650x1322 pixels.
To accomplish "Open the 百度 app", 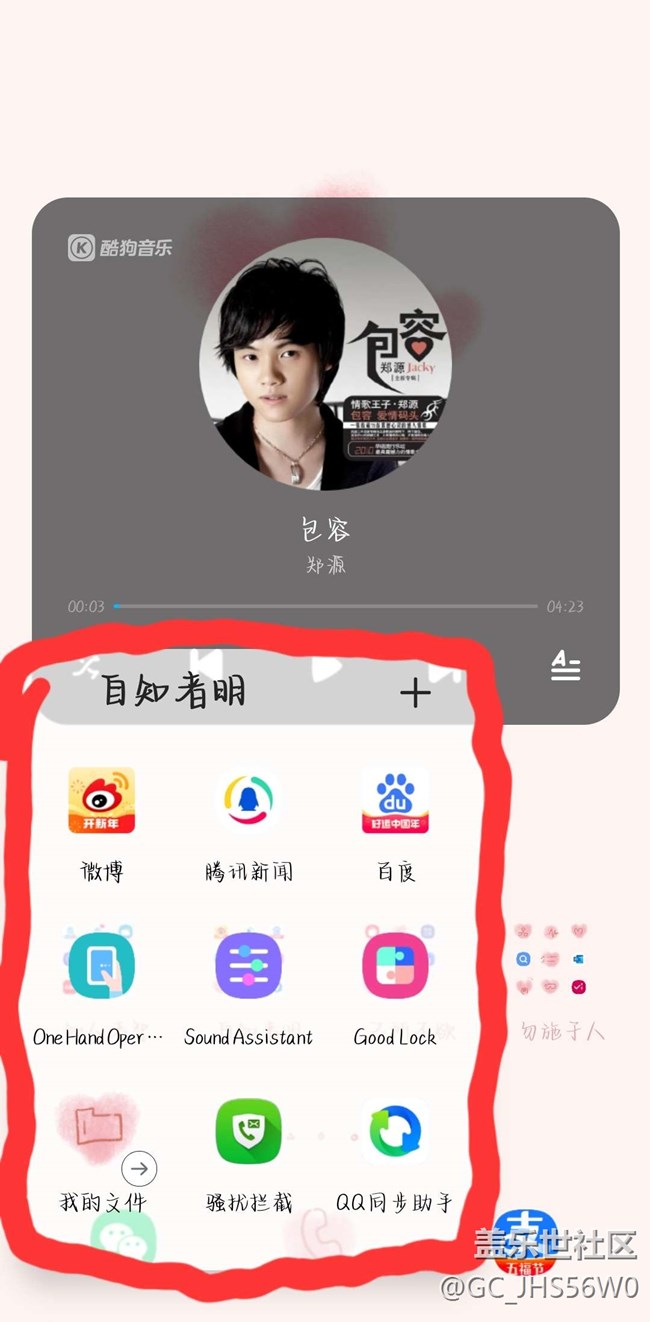I will (395, 800).
